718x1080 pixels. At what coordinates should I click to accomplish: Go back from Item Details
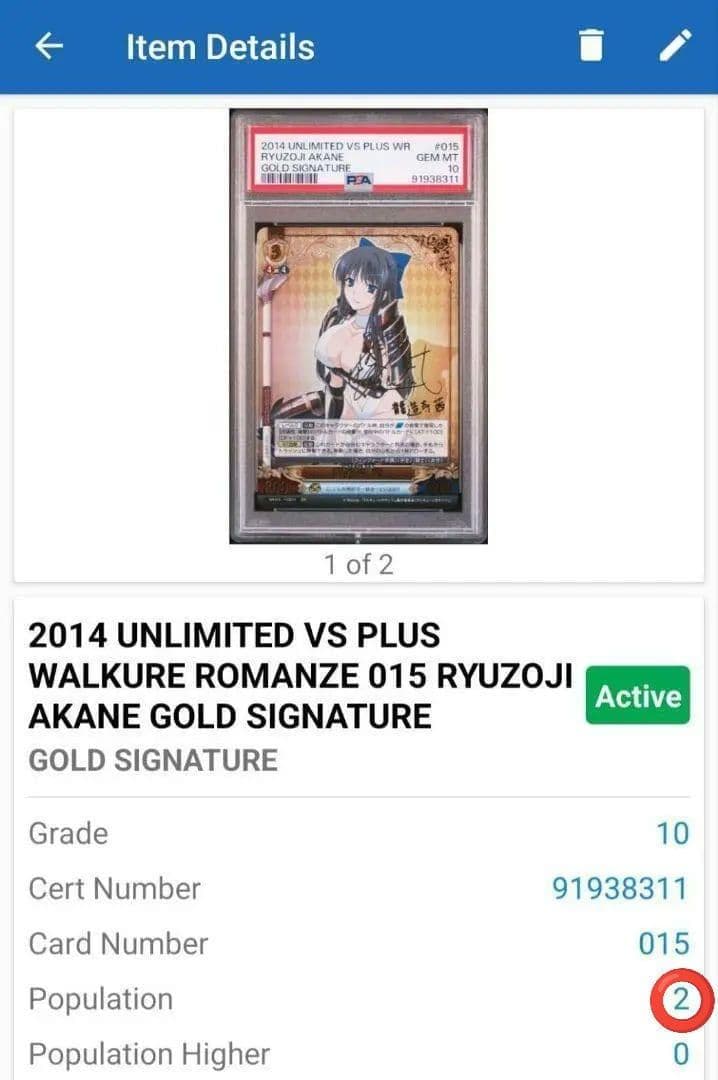click(48, 47)
